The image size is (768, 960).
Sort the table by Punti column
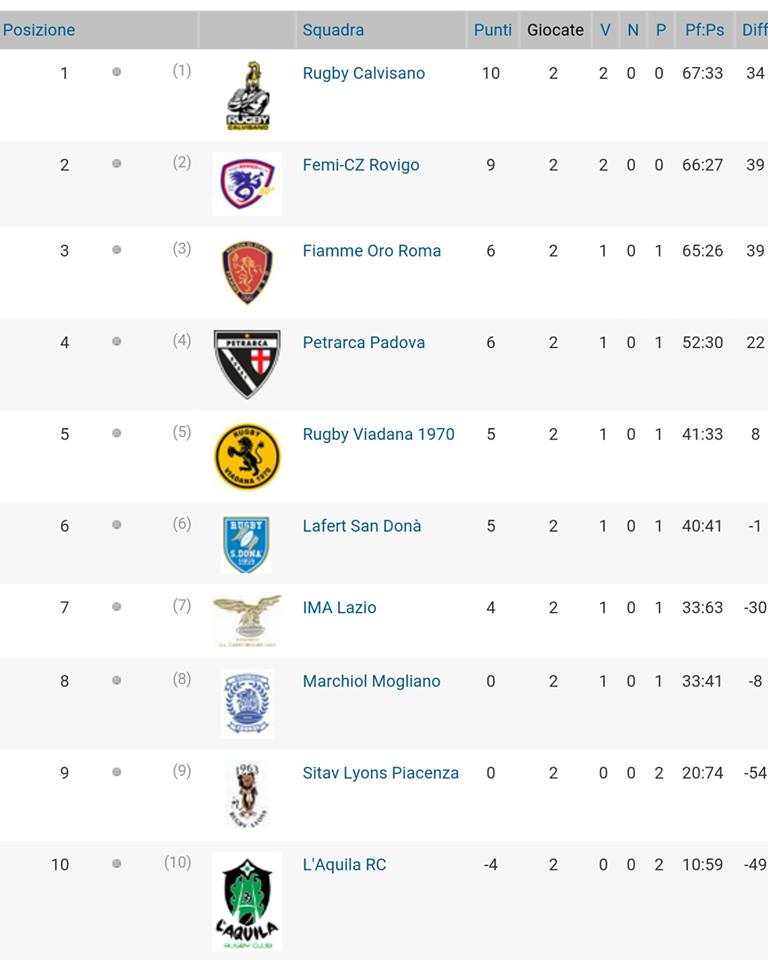pyautogui.click(x=492, y=30)
